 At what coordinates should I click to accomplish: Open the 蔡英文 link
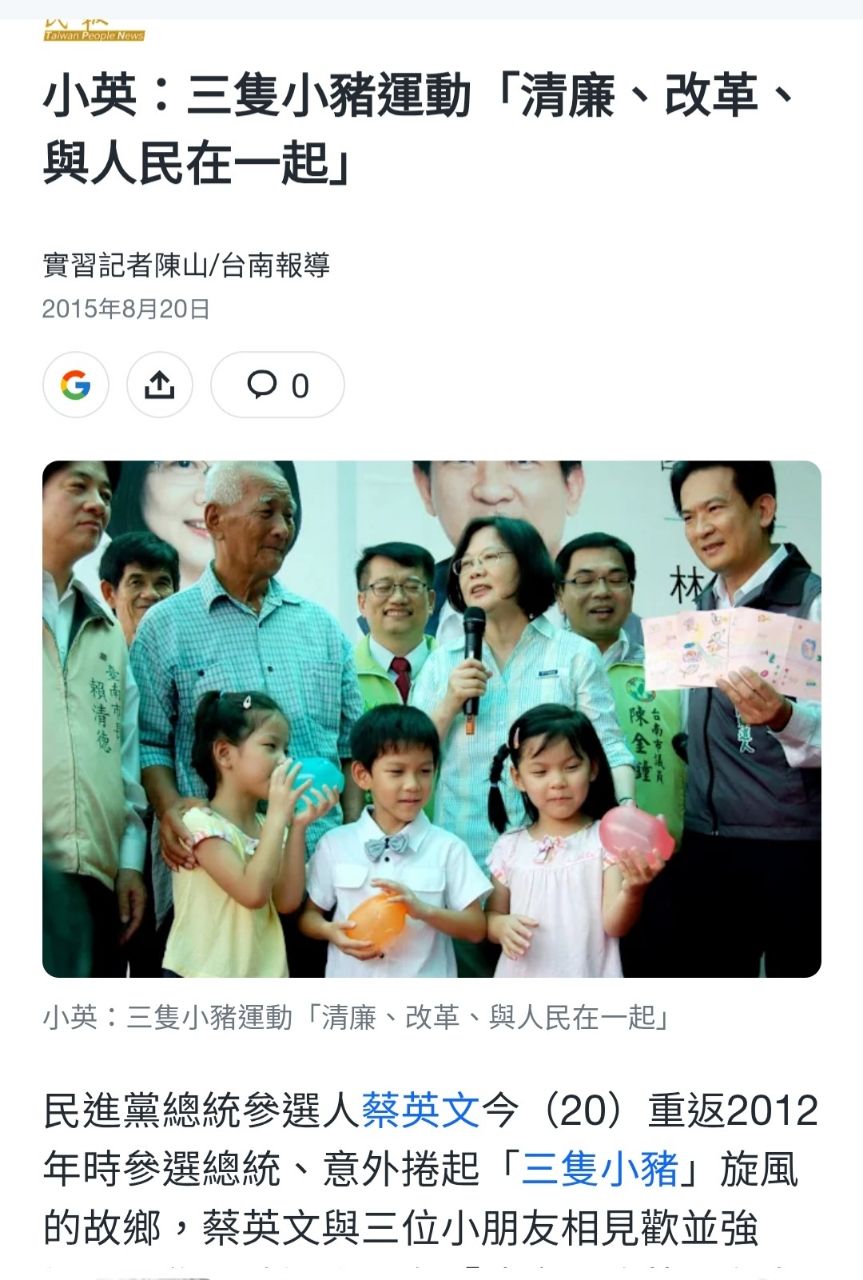(420, 1110)
